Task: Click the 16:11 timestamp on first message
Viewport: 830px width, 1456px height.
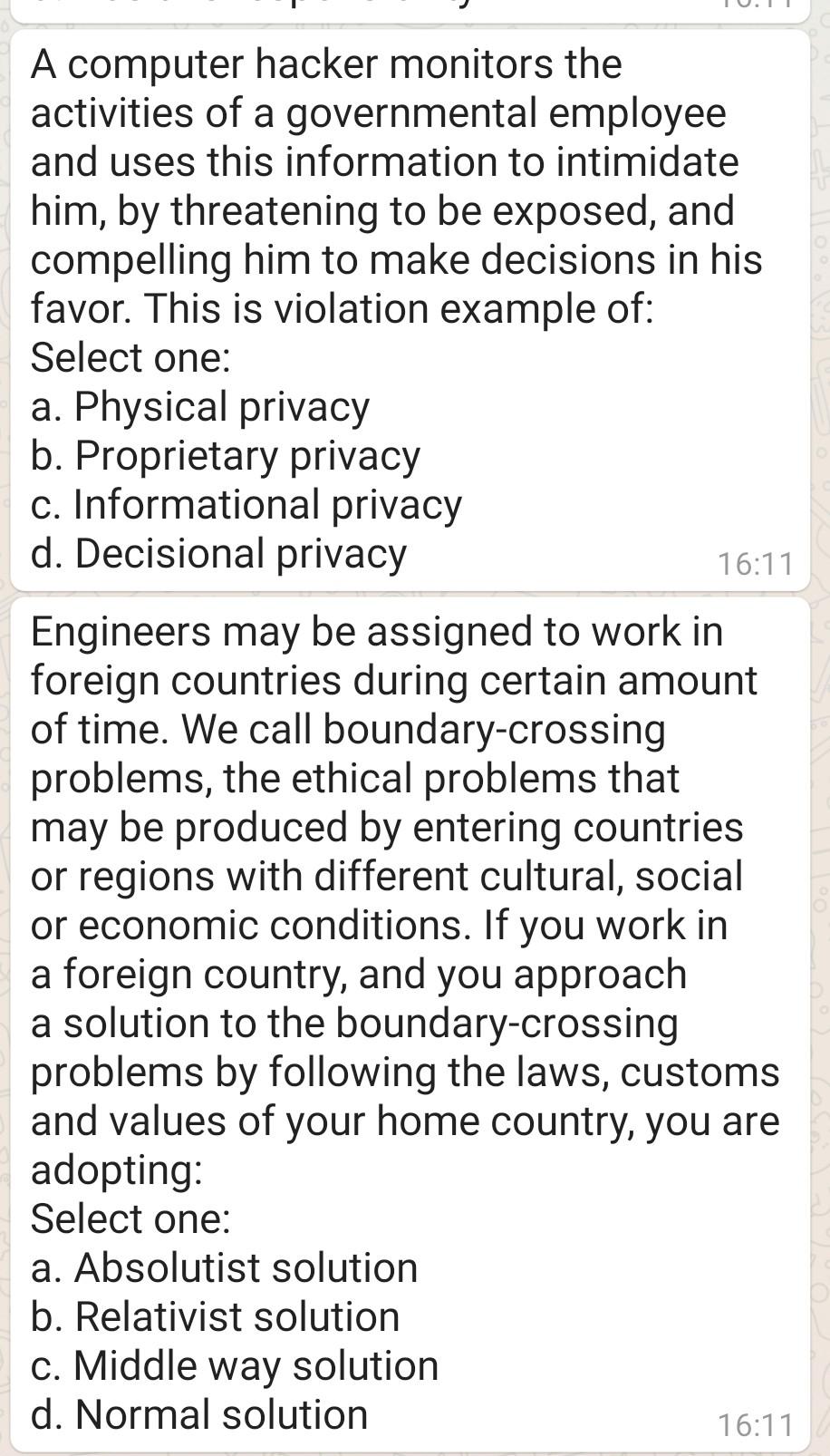Action: [x=755, y=564]
